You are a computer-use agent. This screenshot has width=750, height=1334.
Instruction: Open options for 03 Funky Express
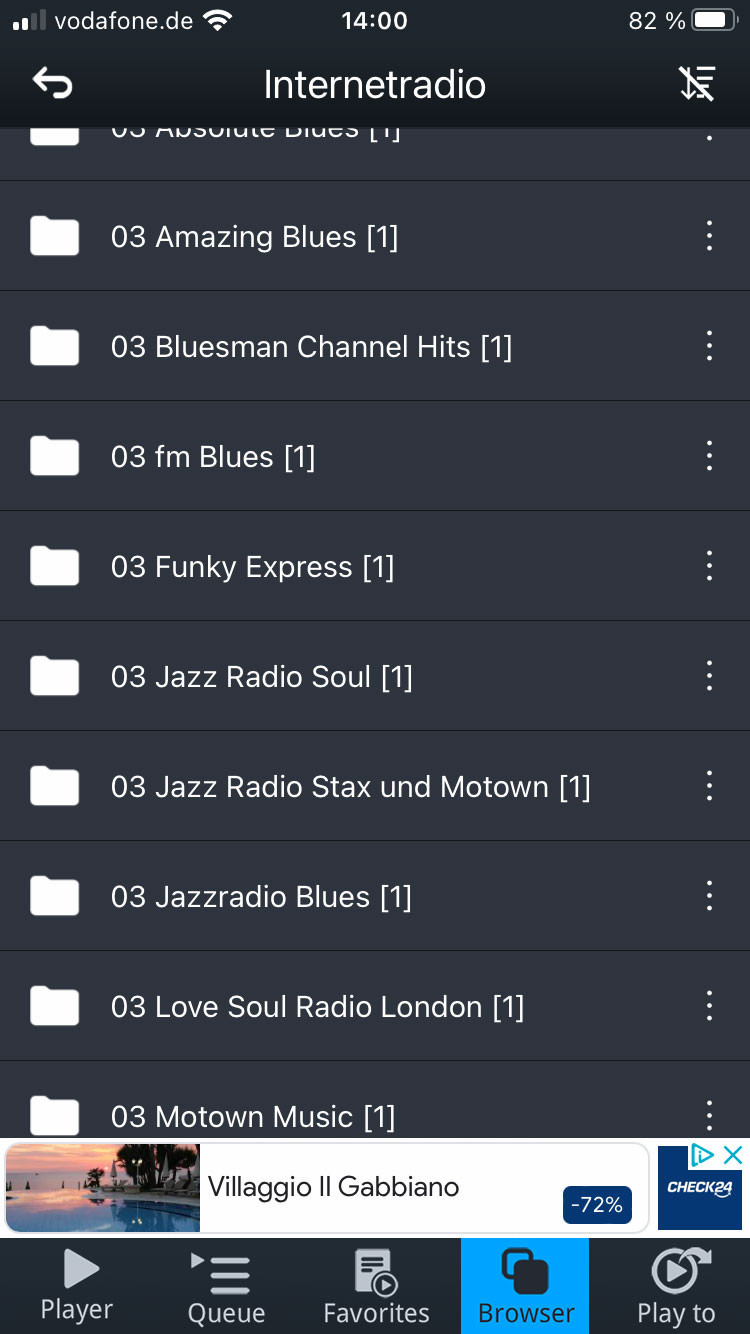(709, 567)
